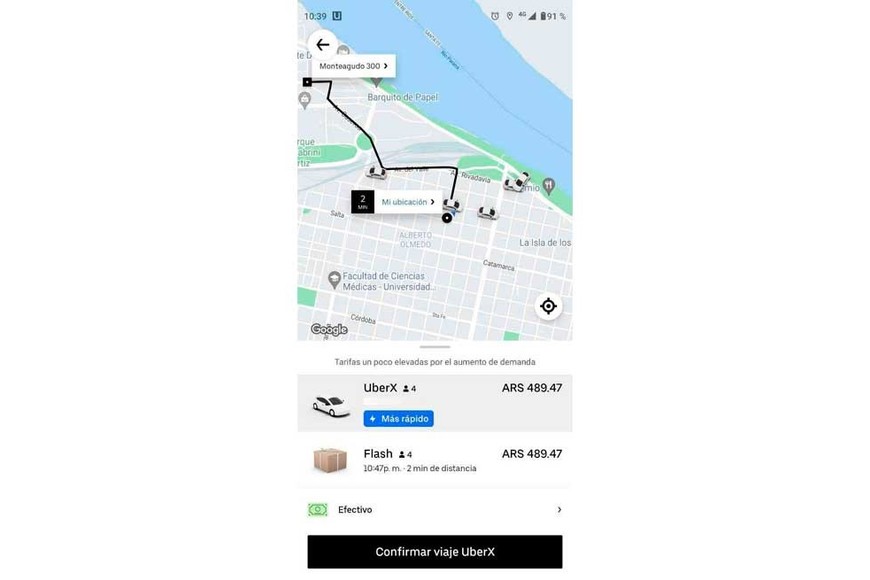The image size is (870, 580).
Task: Confirm the UberX trip
Action: (435, 551)
